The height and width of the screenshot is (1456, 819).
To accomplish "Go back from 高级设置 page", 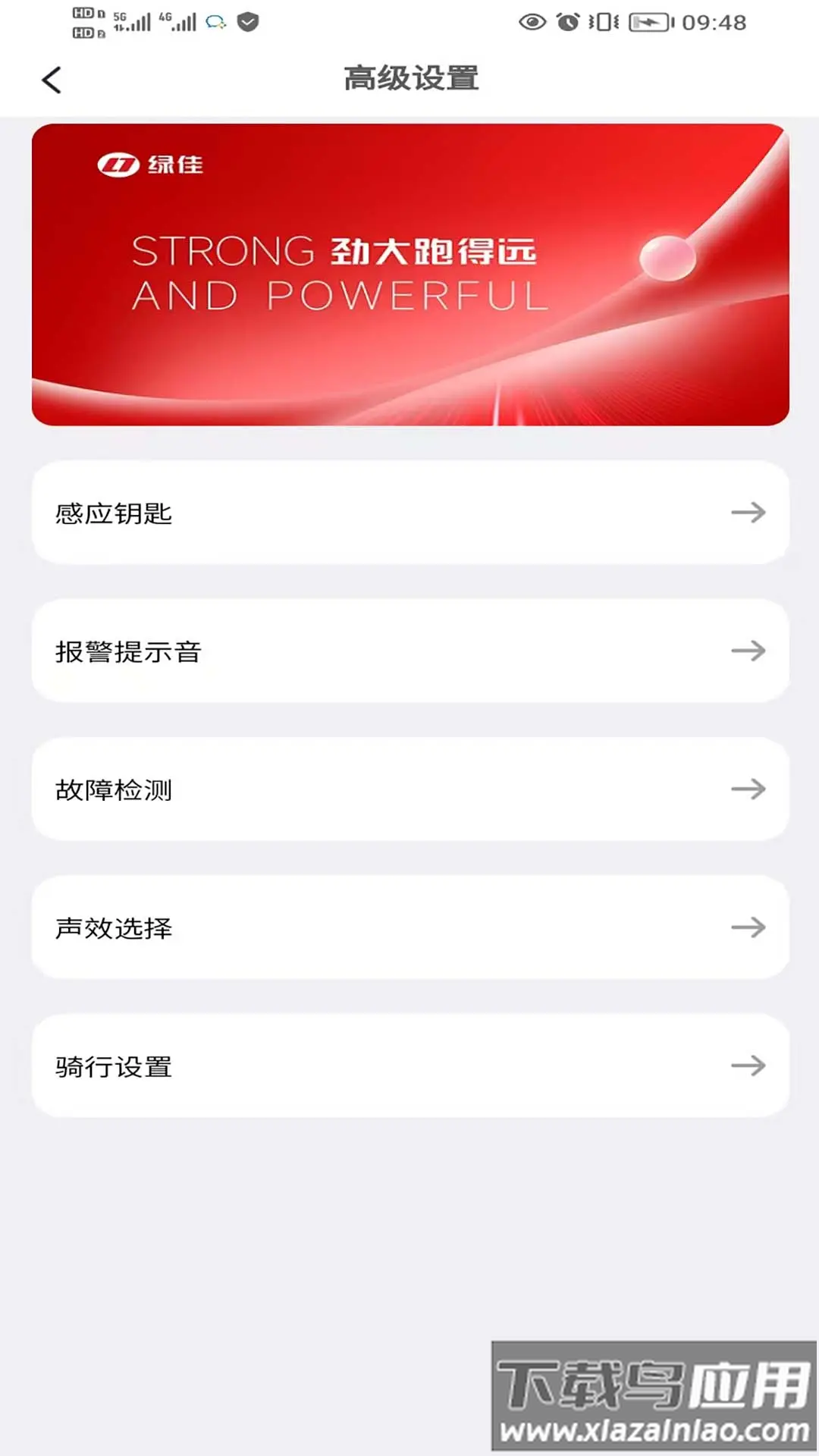I will 52,80.
